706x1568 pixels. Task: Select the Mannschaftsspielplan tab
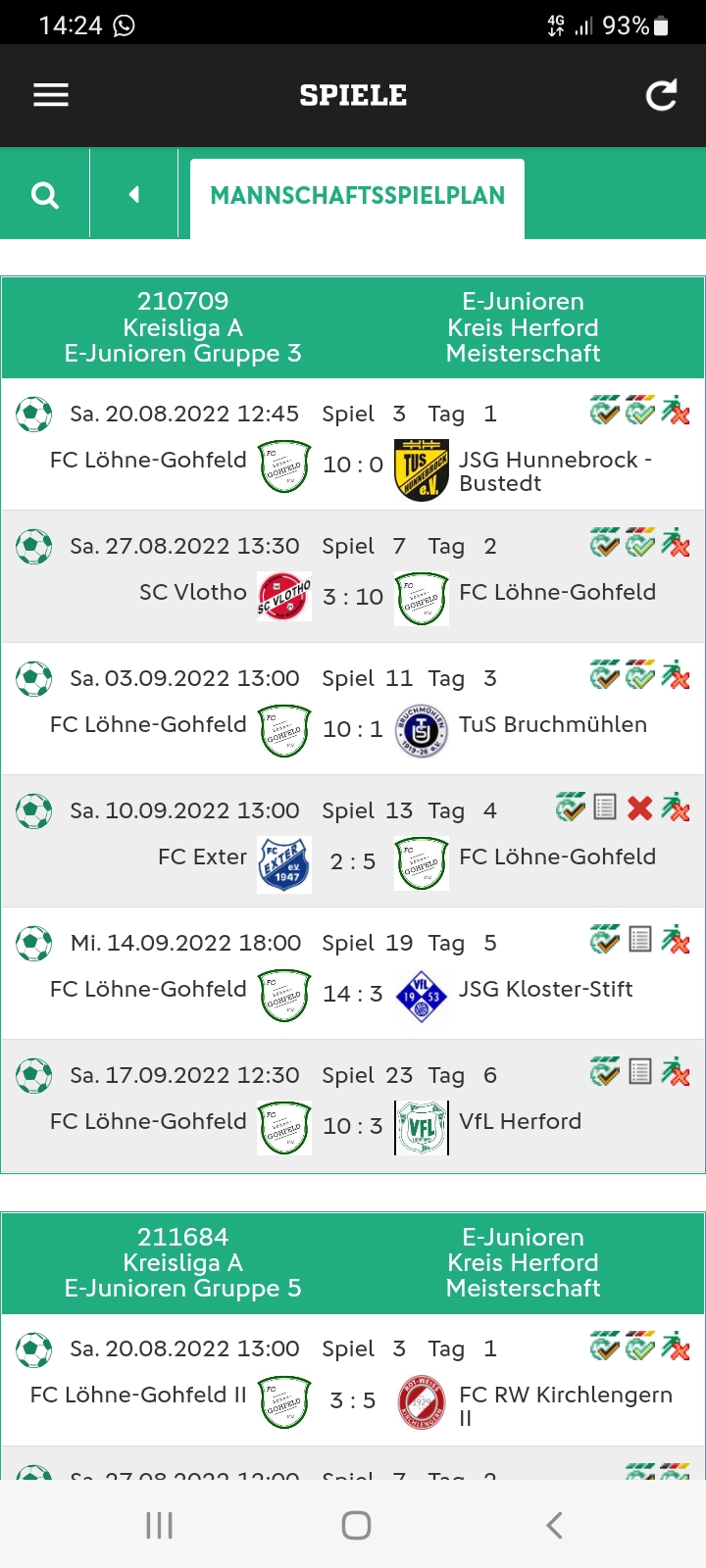[358, 197]
